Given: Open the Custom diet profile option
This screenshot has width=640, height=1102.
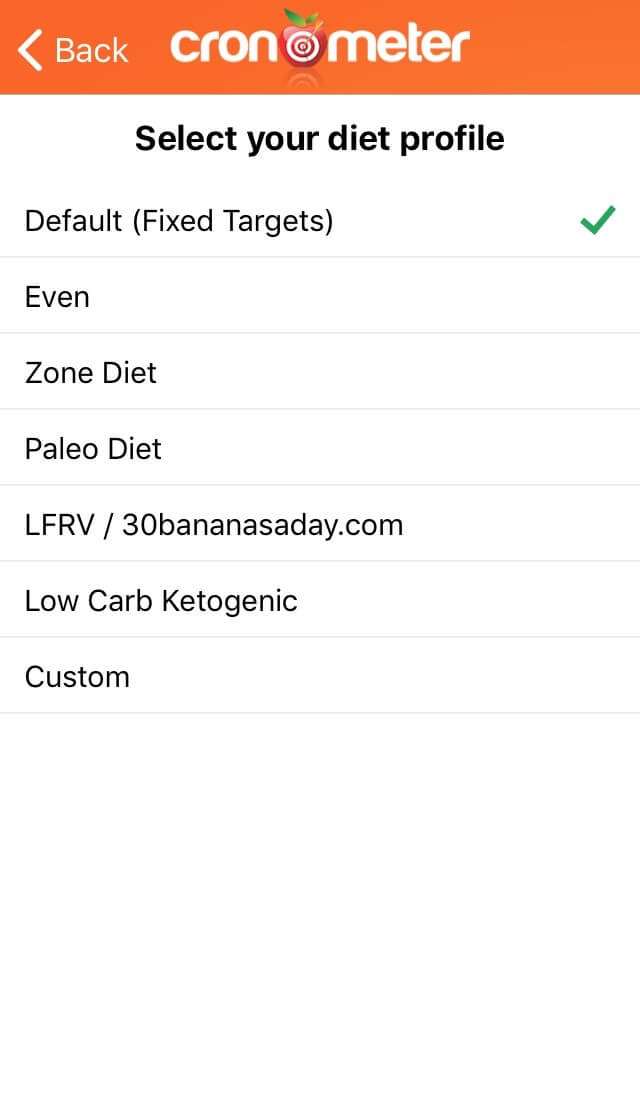Looking at the screenshot, I should point(320,675).
